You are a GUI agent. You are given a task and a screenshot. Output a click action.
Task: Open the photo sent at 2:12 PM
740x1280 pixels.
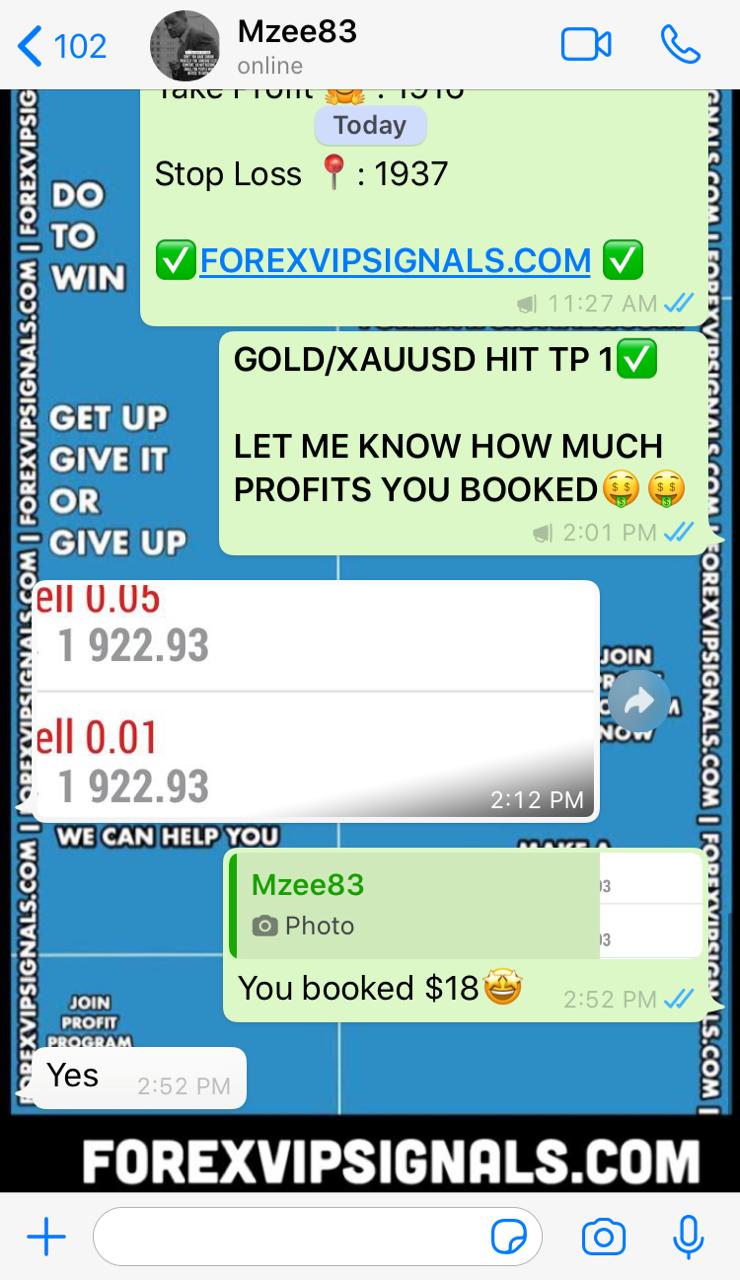pyautogui.click(x=315, y=700)
